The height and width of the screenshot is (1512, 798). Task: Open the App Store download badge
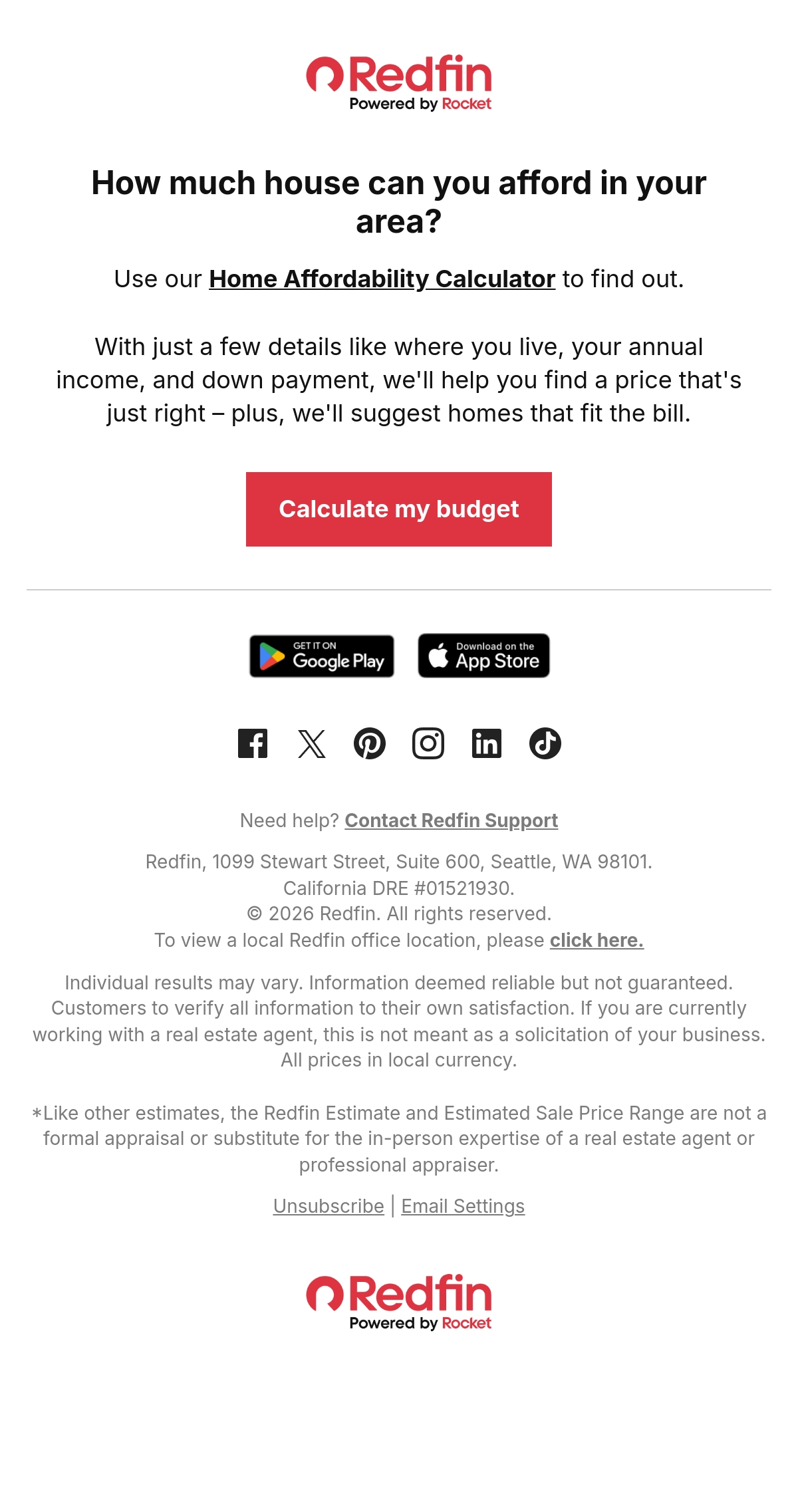(483, 656)
